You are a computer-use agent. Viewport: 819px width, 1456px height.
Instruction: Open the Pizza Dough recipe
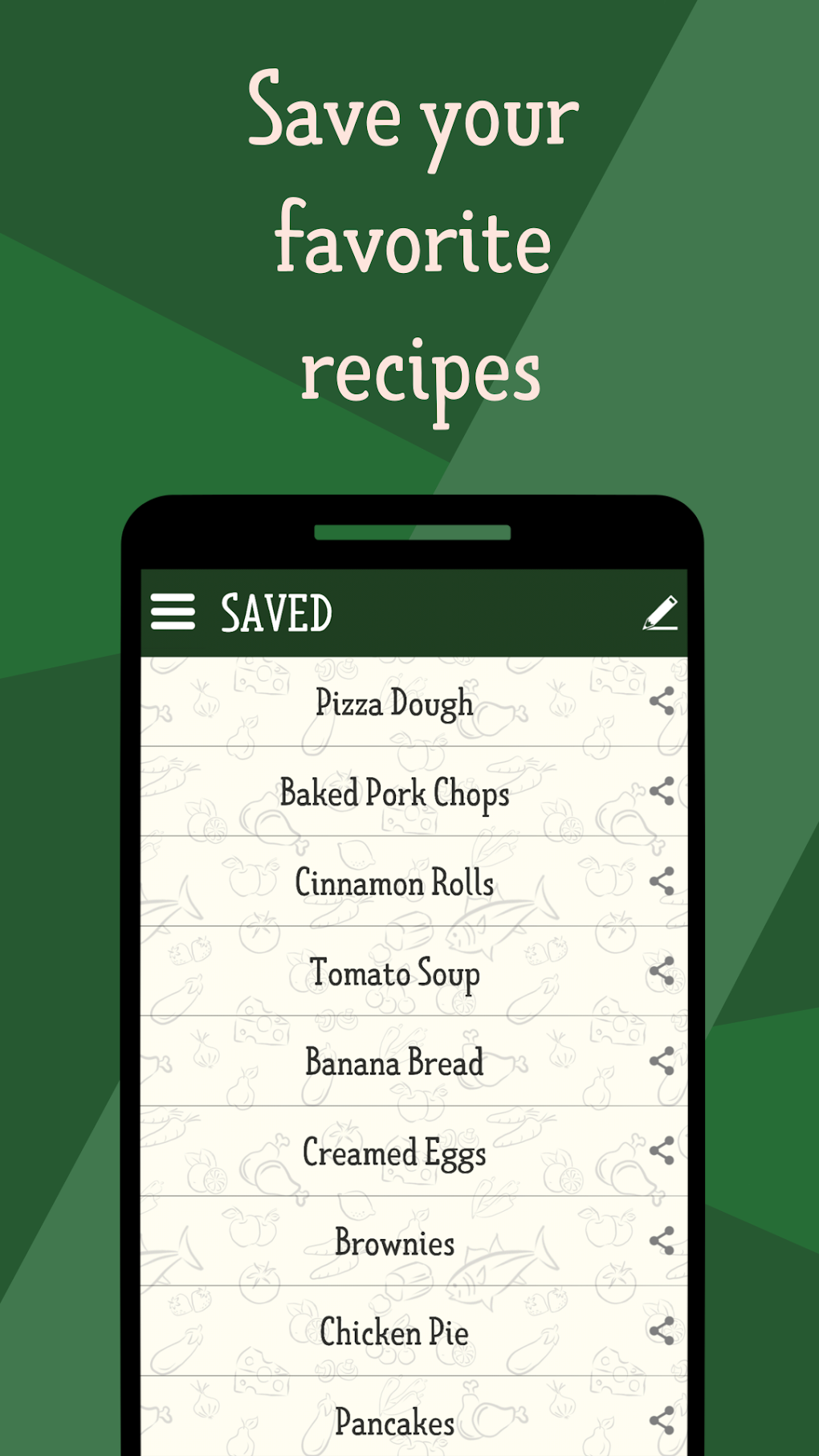[393, 703]
